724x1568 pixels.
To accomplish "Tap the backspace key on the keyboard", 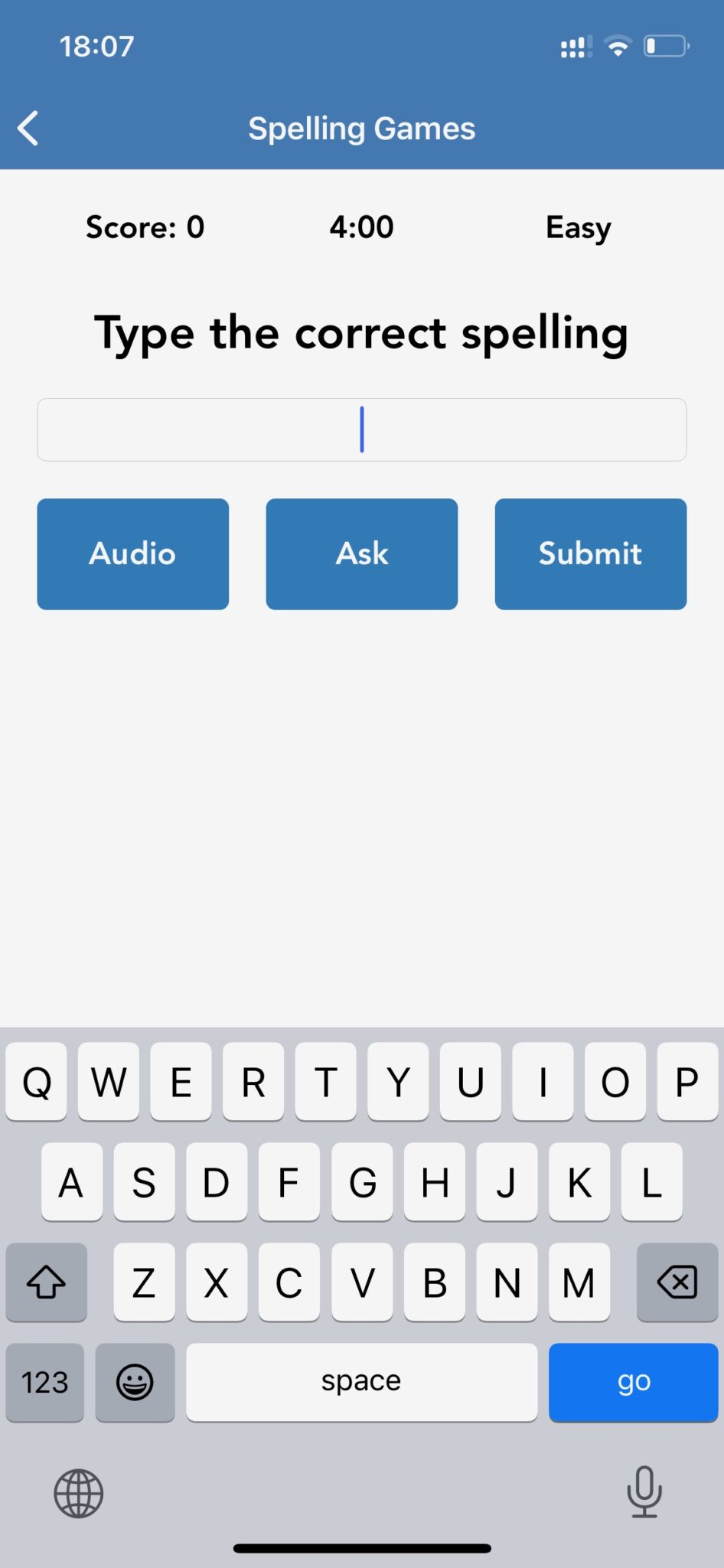I will (677, 1282).
